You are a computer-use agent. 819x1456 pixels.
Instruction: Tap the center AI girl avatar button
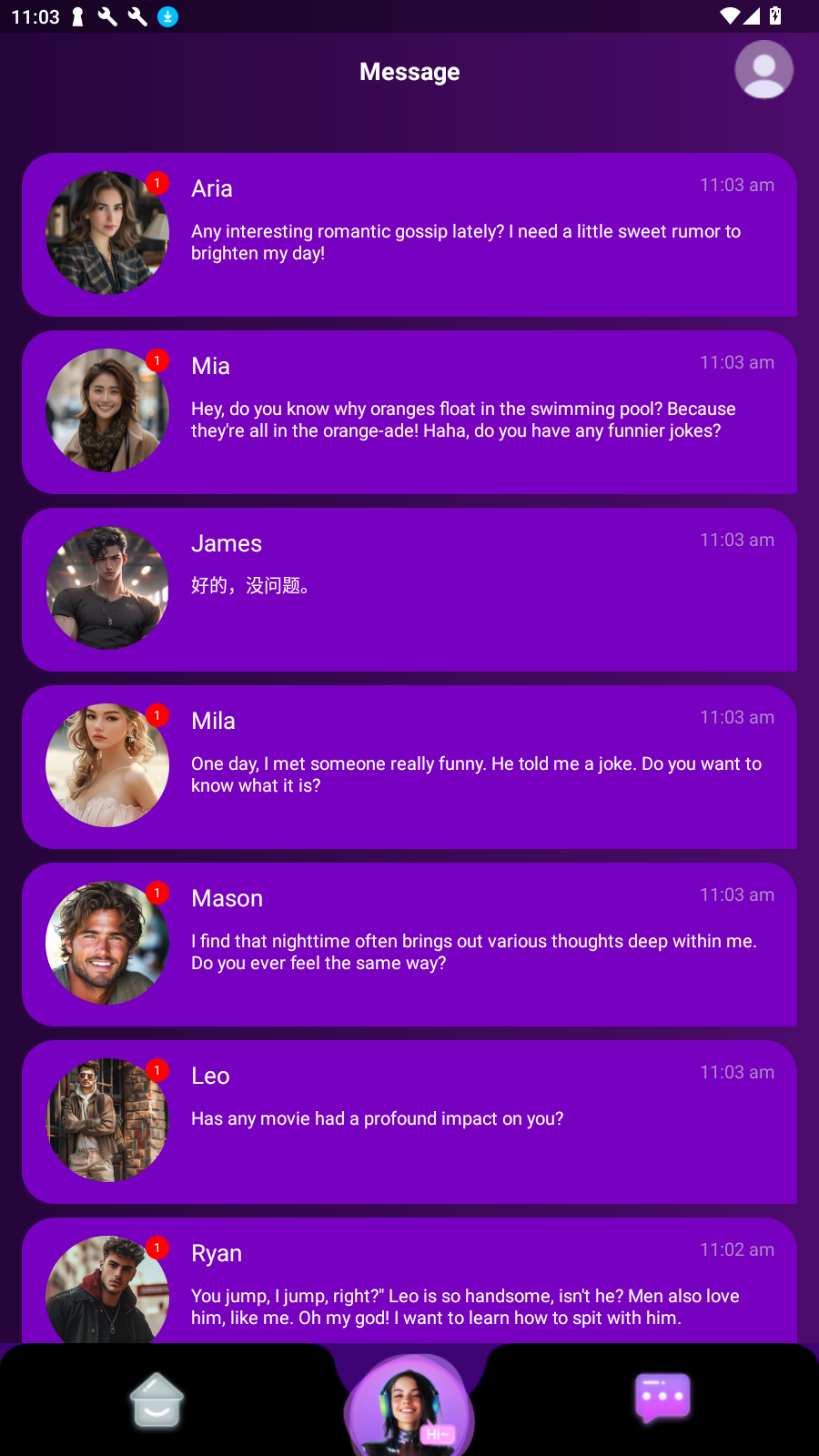click(409, 1406)
